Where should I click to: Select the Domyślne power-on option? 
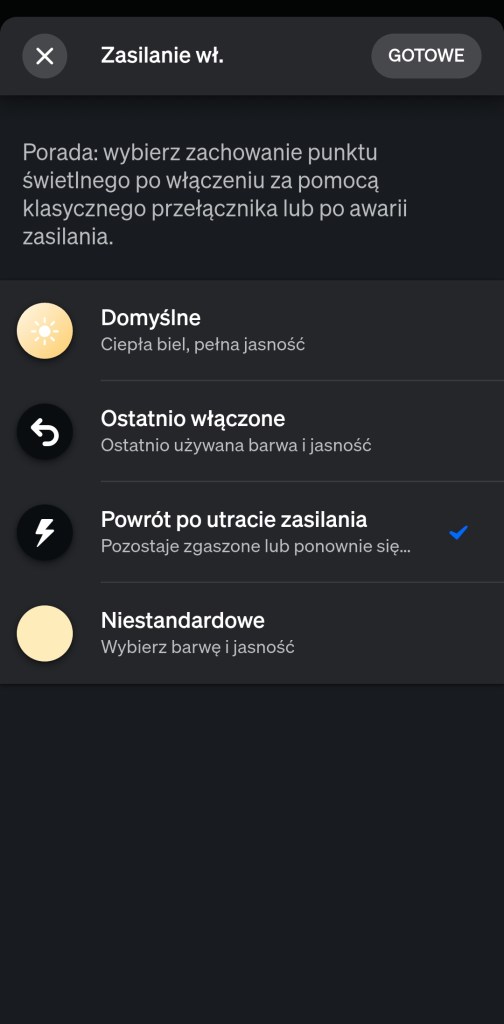[252, 330]
